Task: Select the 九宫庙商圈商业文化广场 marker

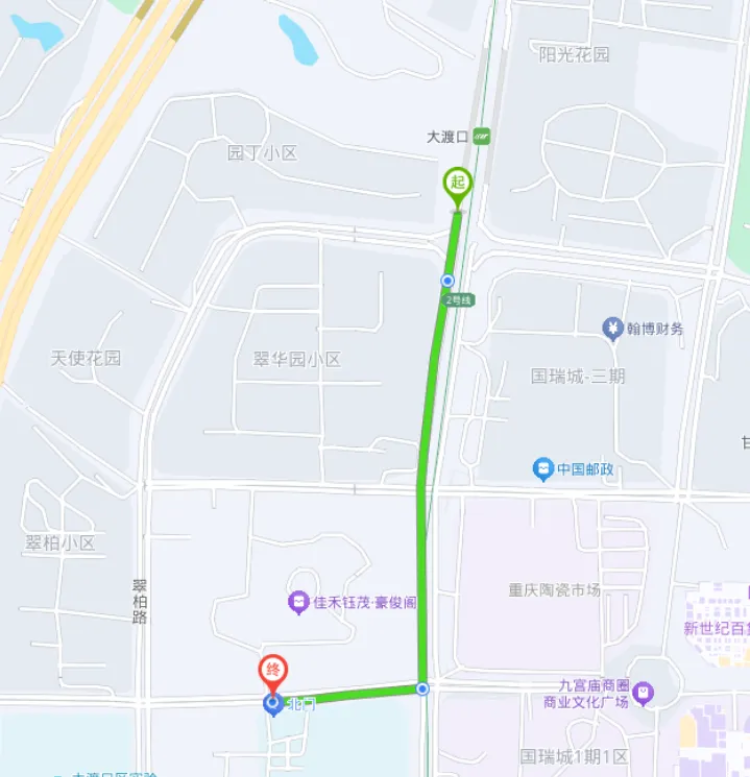Action: (643, 690)
